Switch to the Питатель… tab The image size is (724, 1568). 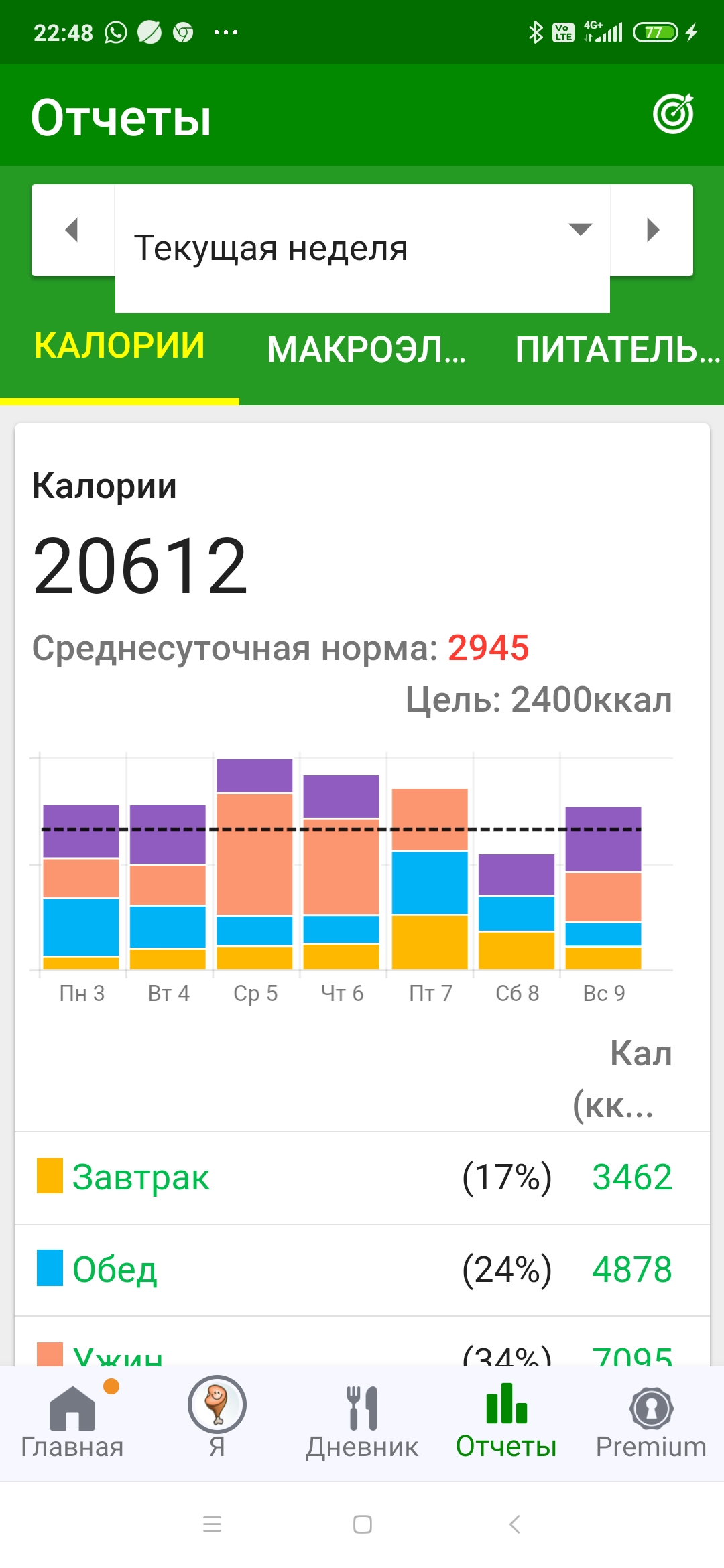(617, 350)
